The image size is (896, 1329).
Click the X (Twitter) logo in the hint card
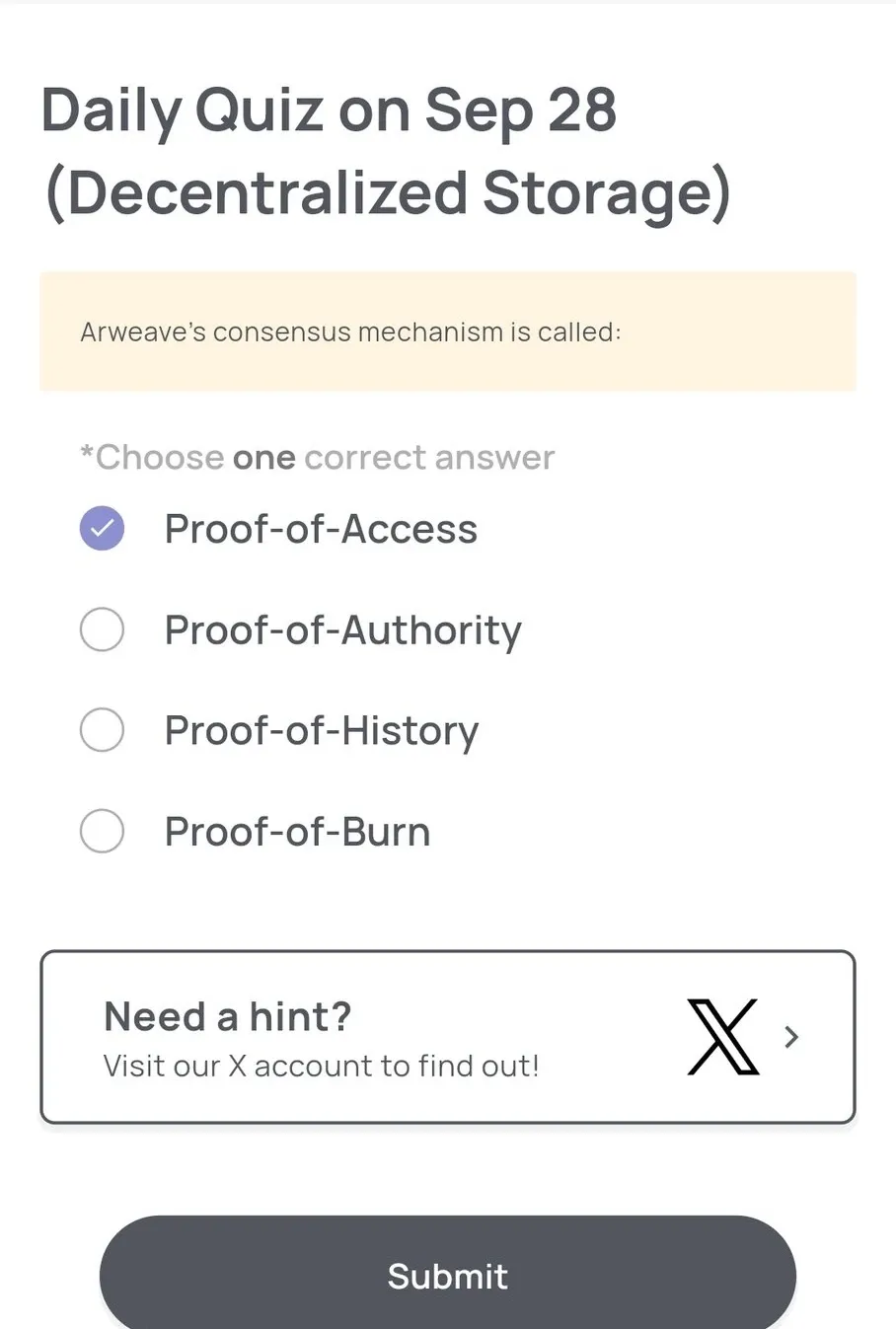(723, 1037)
